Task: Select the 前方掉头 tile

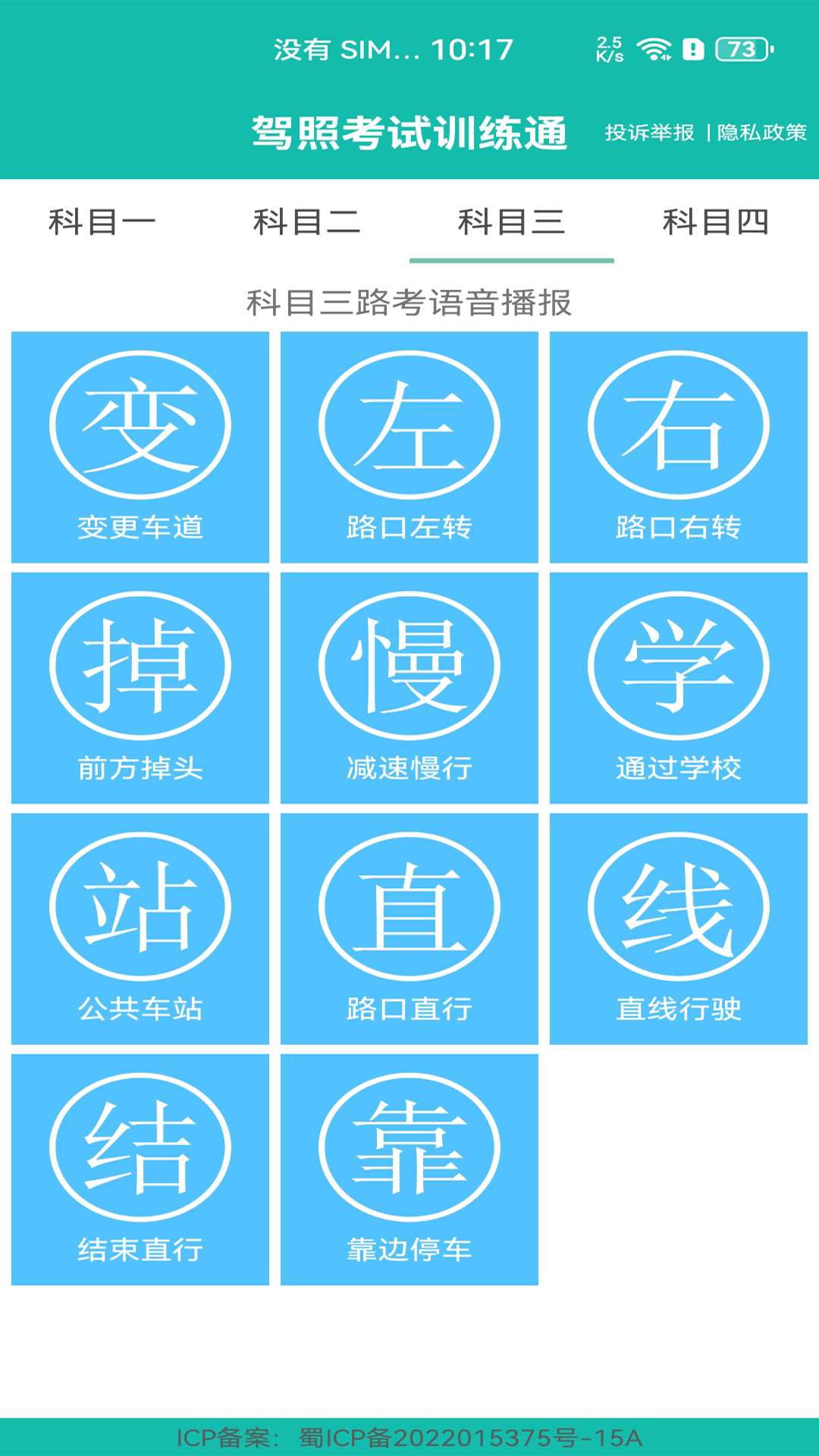Action: [140, 688]
